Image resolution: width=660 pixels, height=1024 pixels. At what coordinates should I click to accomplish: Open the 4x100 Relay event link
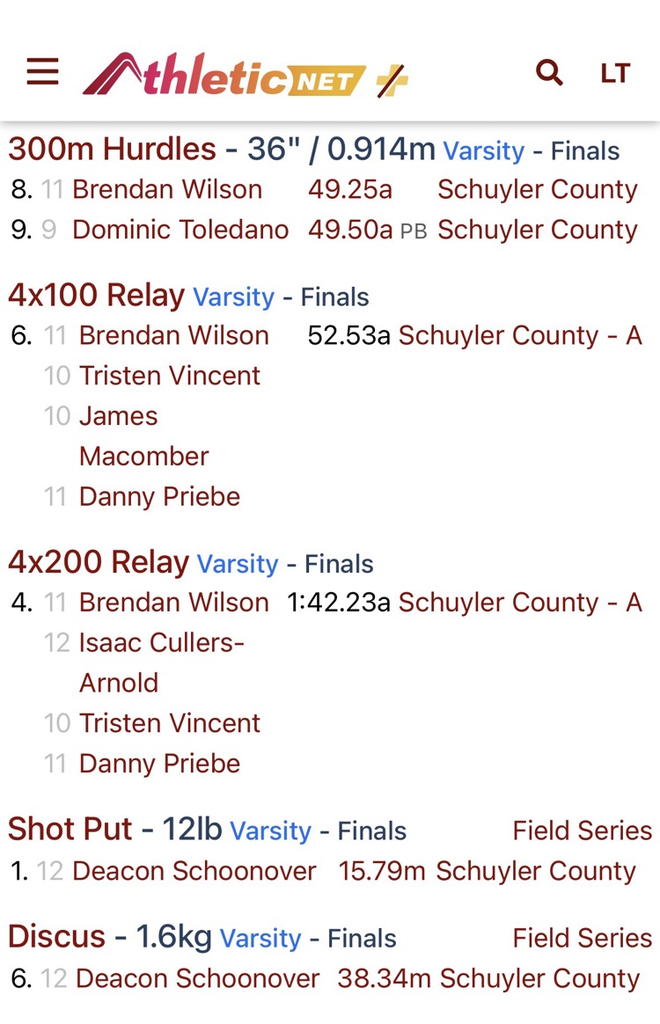click(x=96, y=296)
